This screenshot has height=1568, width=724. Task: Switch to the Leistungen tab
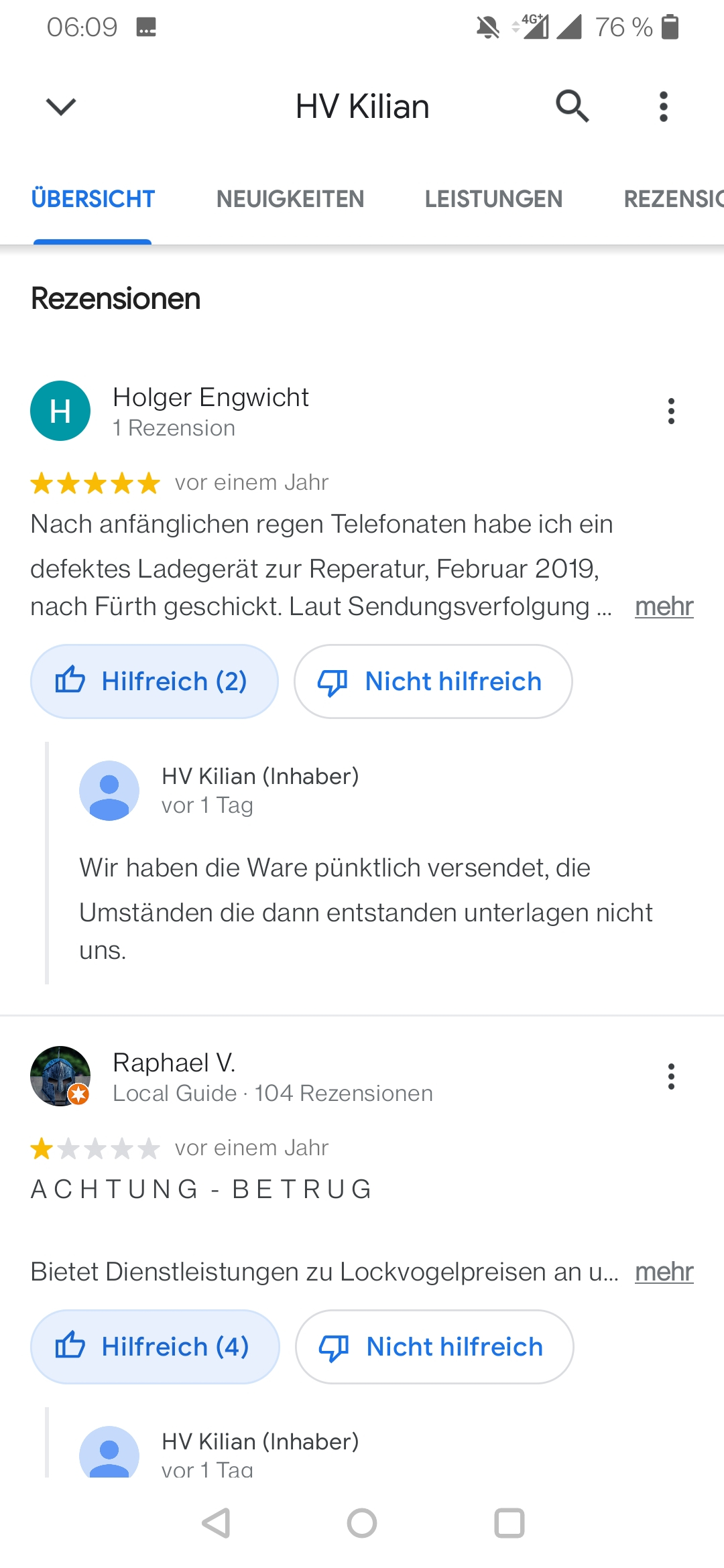(493, 199)
